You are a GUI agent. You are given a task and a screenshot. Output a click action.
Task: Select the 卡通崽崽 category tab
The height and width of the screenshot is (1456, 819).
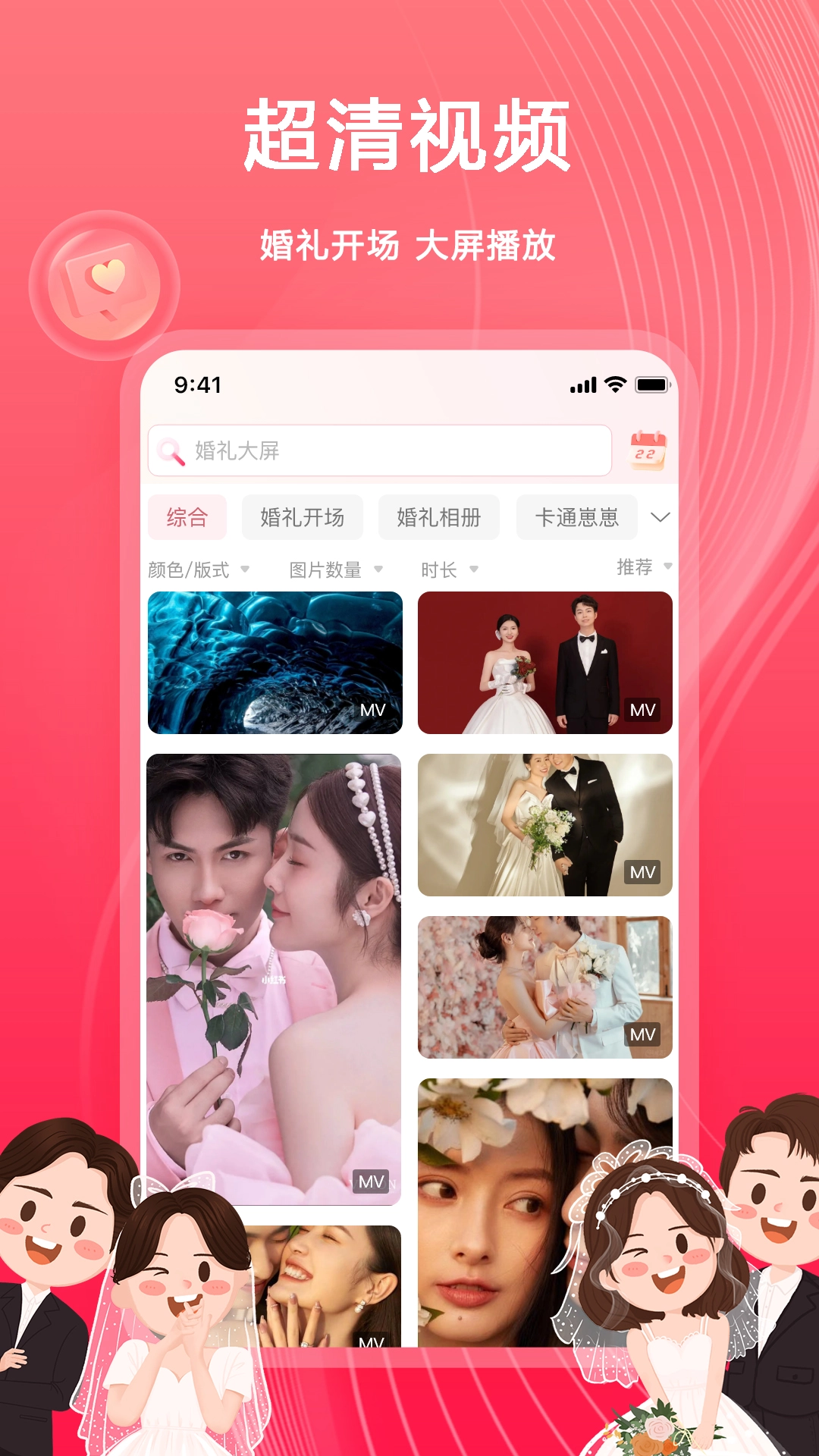(x=578, y=516)
